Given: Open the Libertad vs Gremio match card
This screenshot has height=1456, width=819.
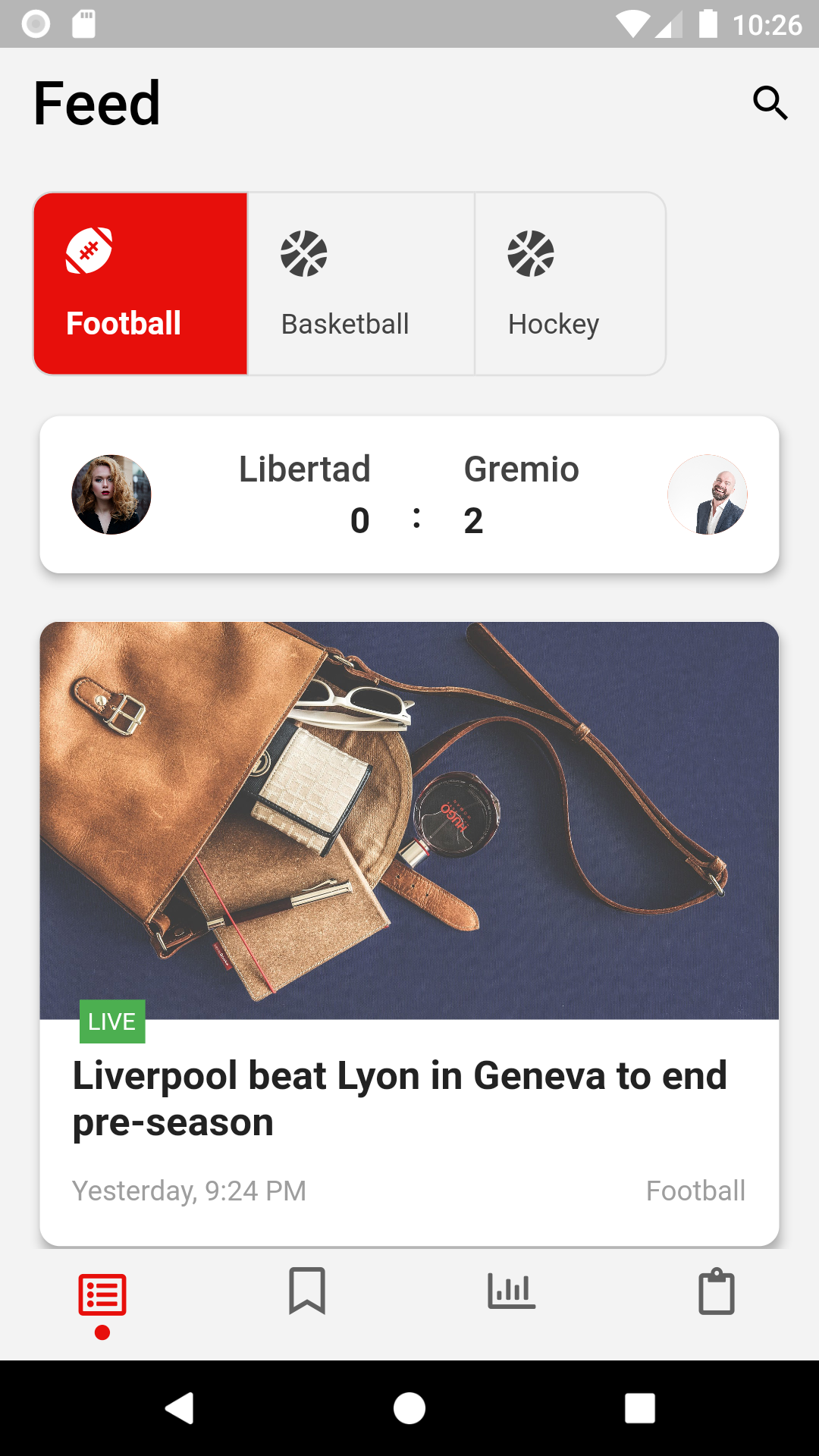Looking at the screenshot, I should [409, 494].
